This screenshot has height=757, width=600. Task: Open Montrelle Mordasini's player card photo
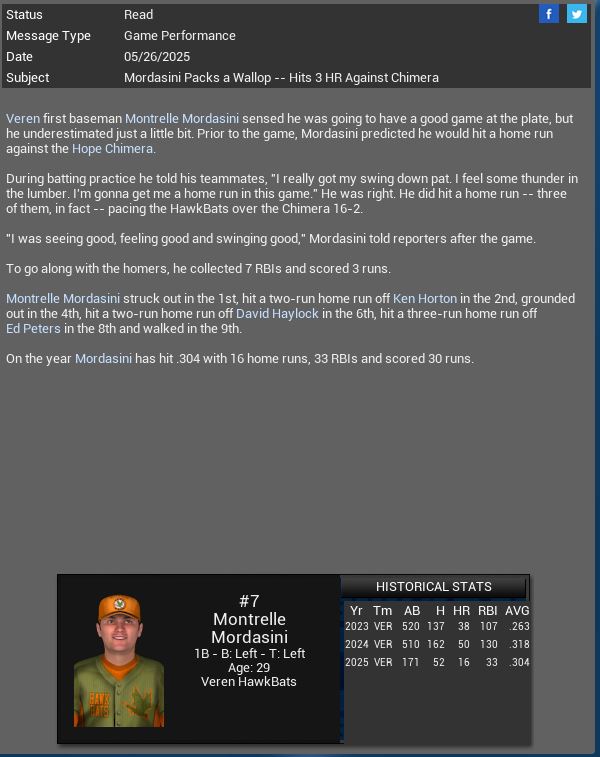pos(119,661)
